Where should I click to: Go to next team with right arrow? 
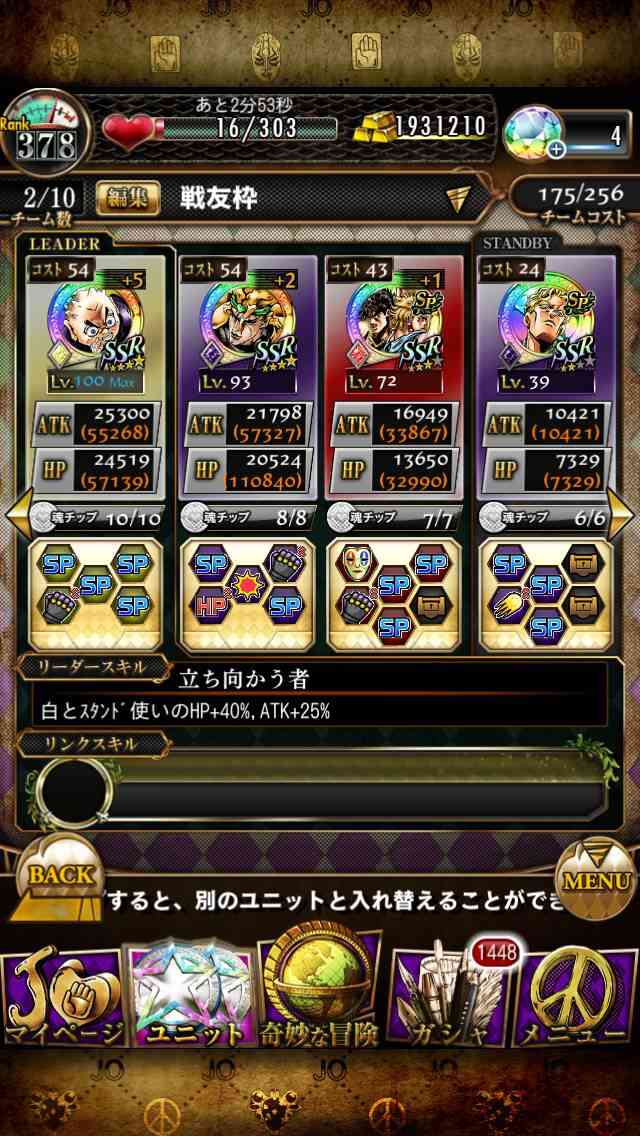coord(621,515)
